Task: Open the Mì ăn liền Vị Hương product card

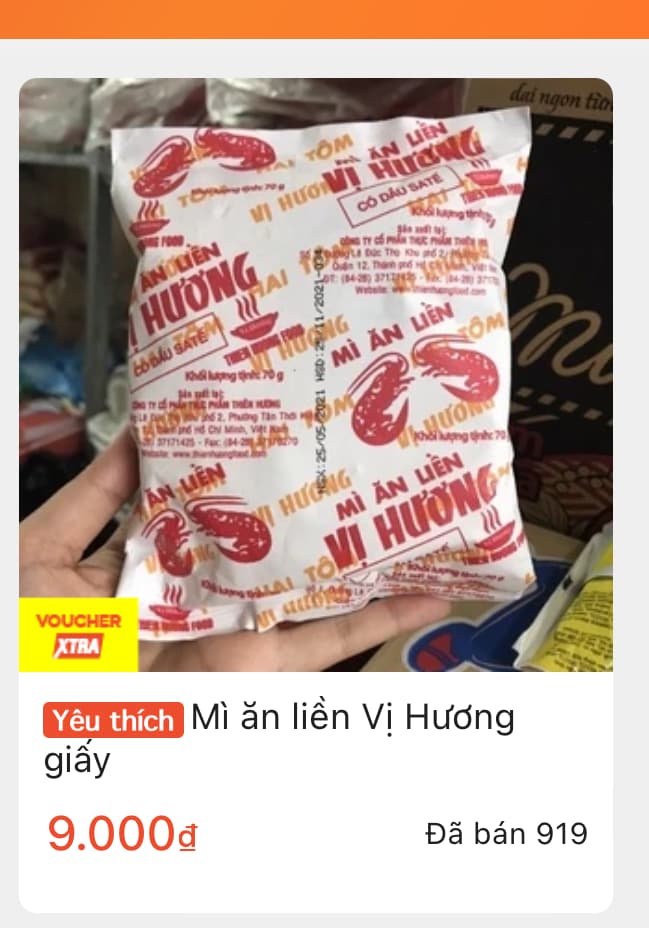Action: (316, 375)
